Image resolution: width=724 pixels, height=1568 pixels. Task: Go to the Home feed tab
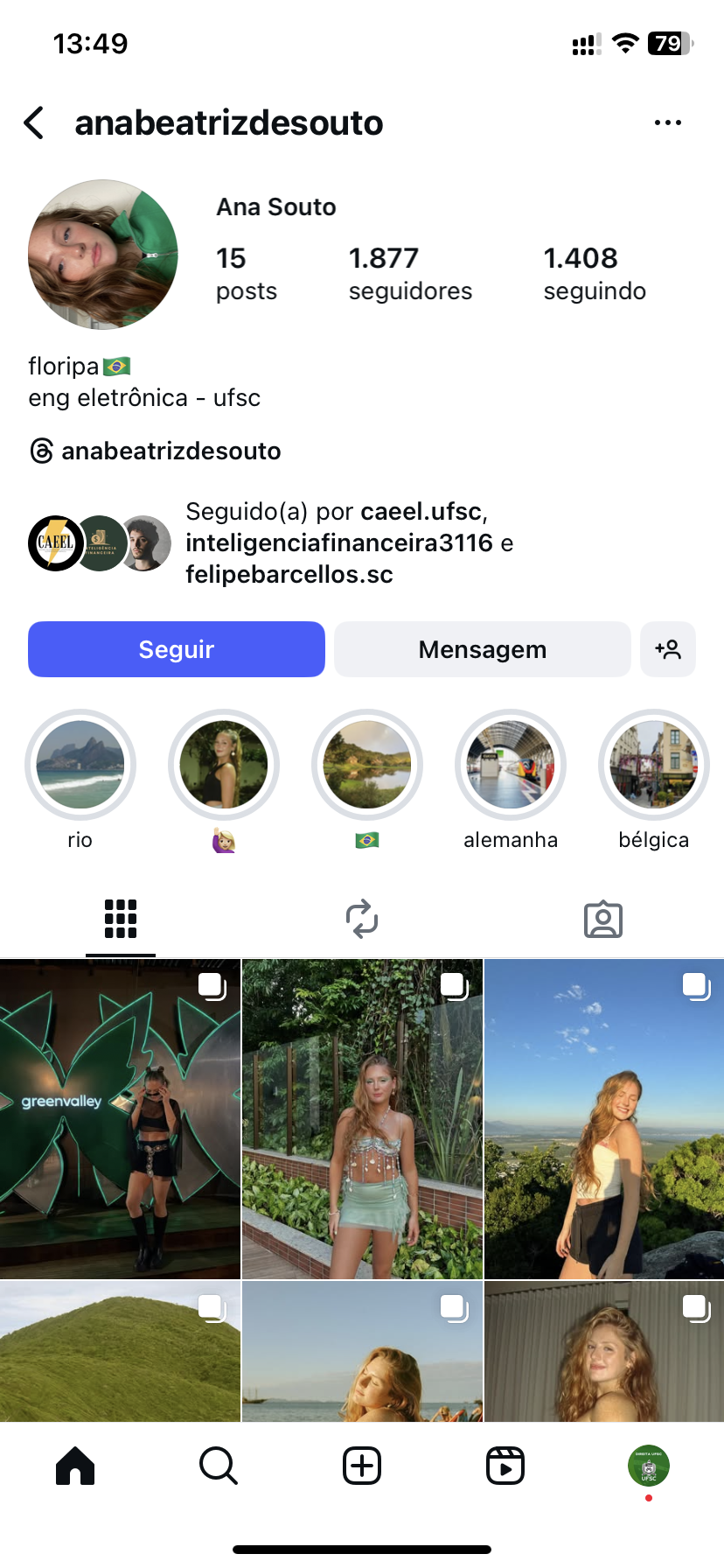click(75, 1465)
